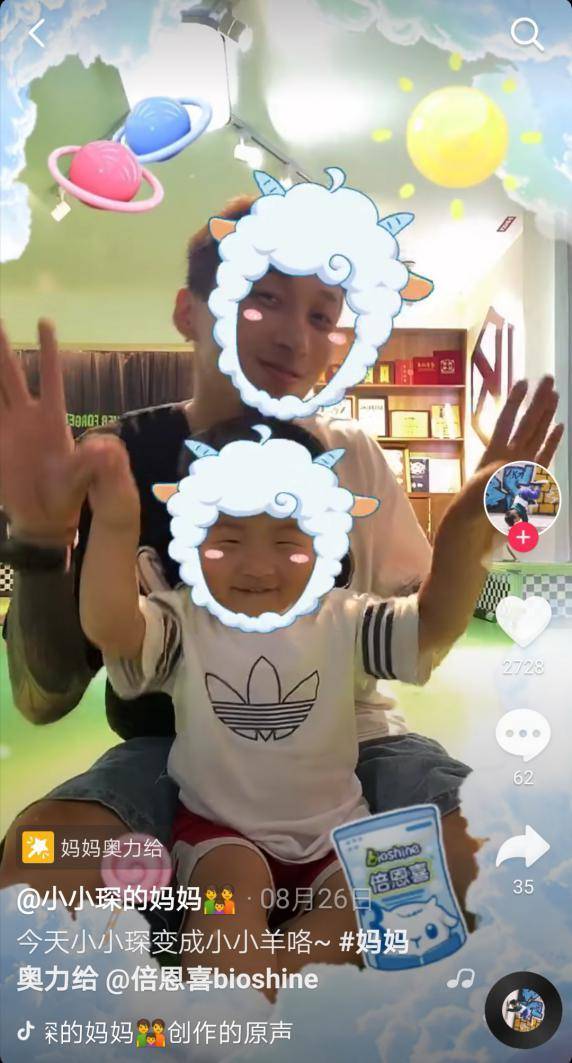Open the 妈妈奥力给 effect tag

(94, 847)
